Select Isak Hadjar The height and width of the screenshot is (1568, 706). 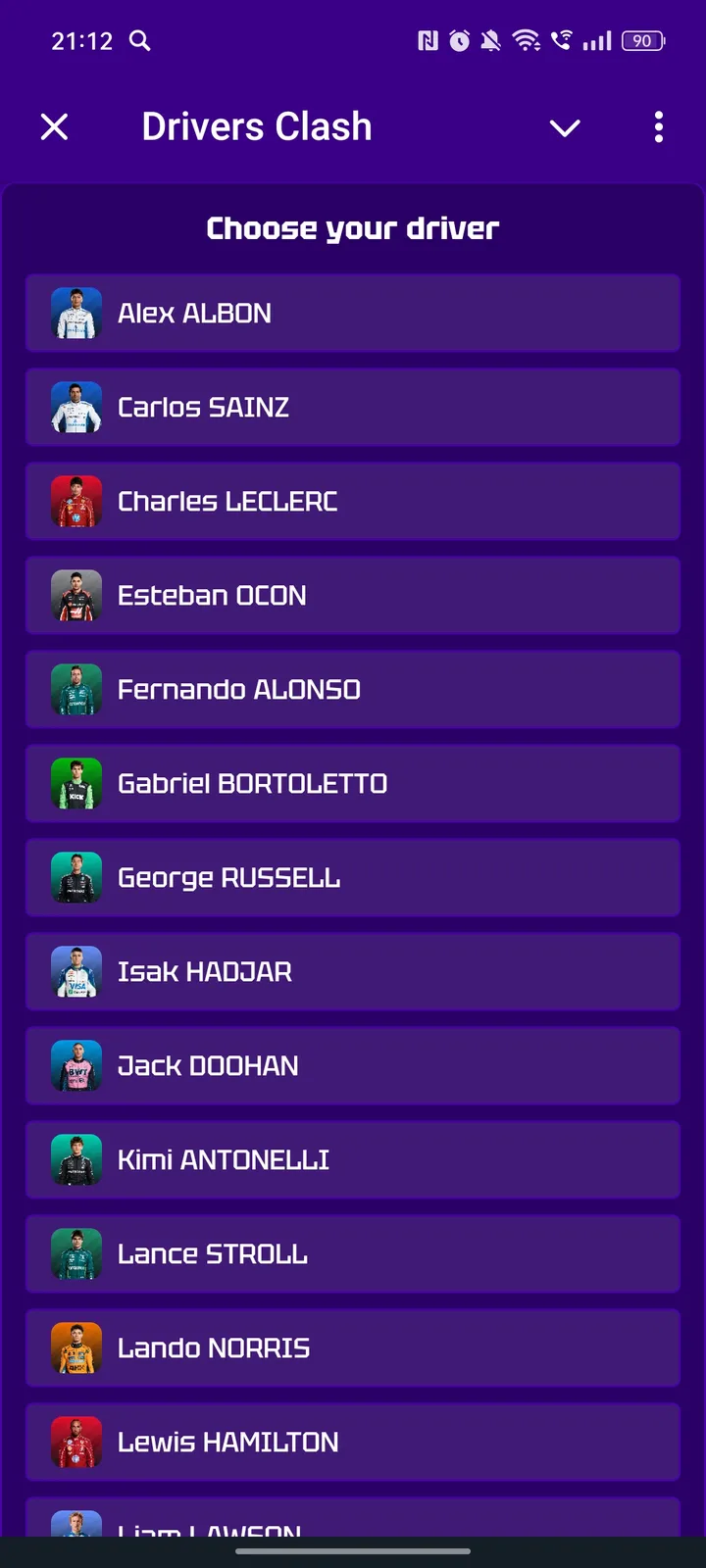(353, 971)
